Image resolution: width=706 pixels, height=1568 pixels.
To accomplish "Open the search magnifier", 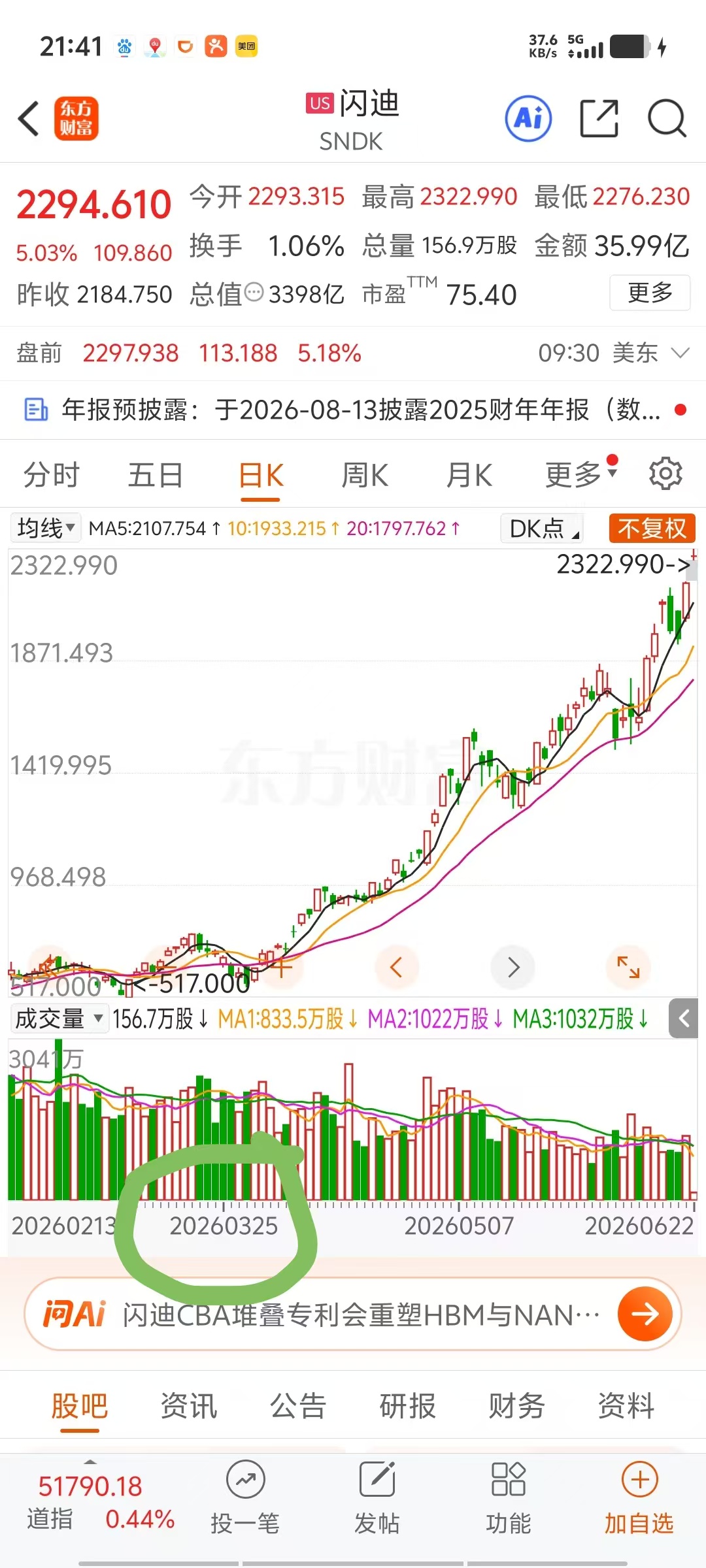I will [667, 119].
